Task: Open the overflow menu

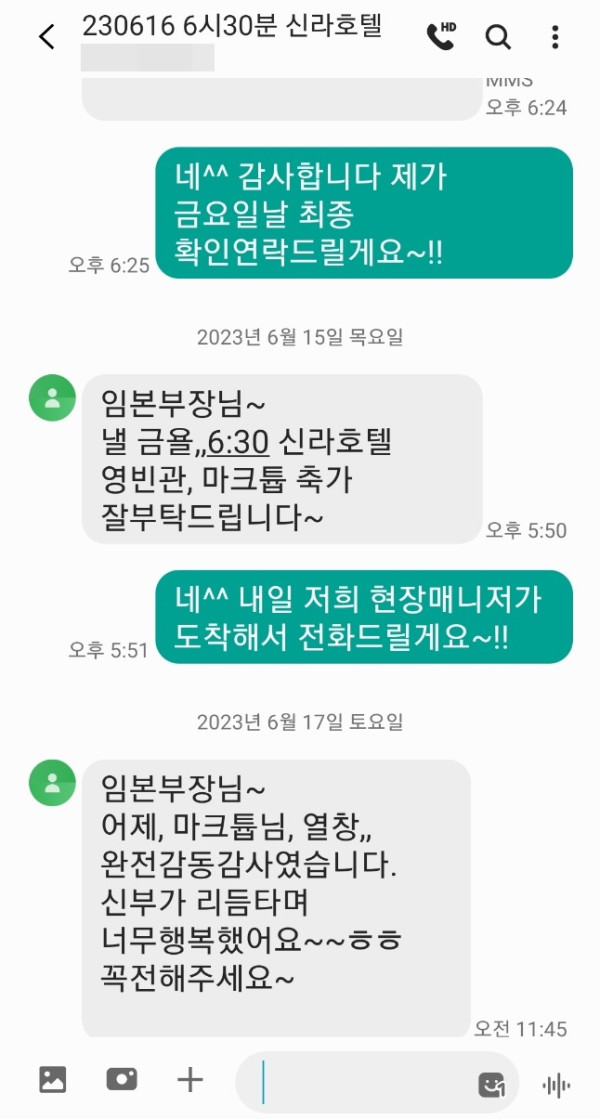Action: point(555,37)
